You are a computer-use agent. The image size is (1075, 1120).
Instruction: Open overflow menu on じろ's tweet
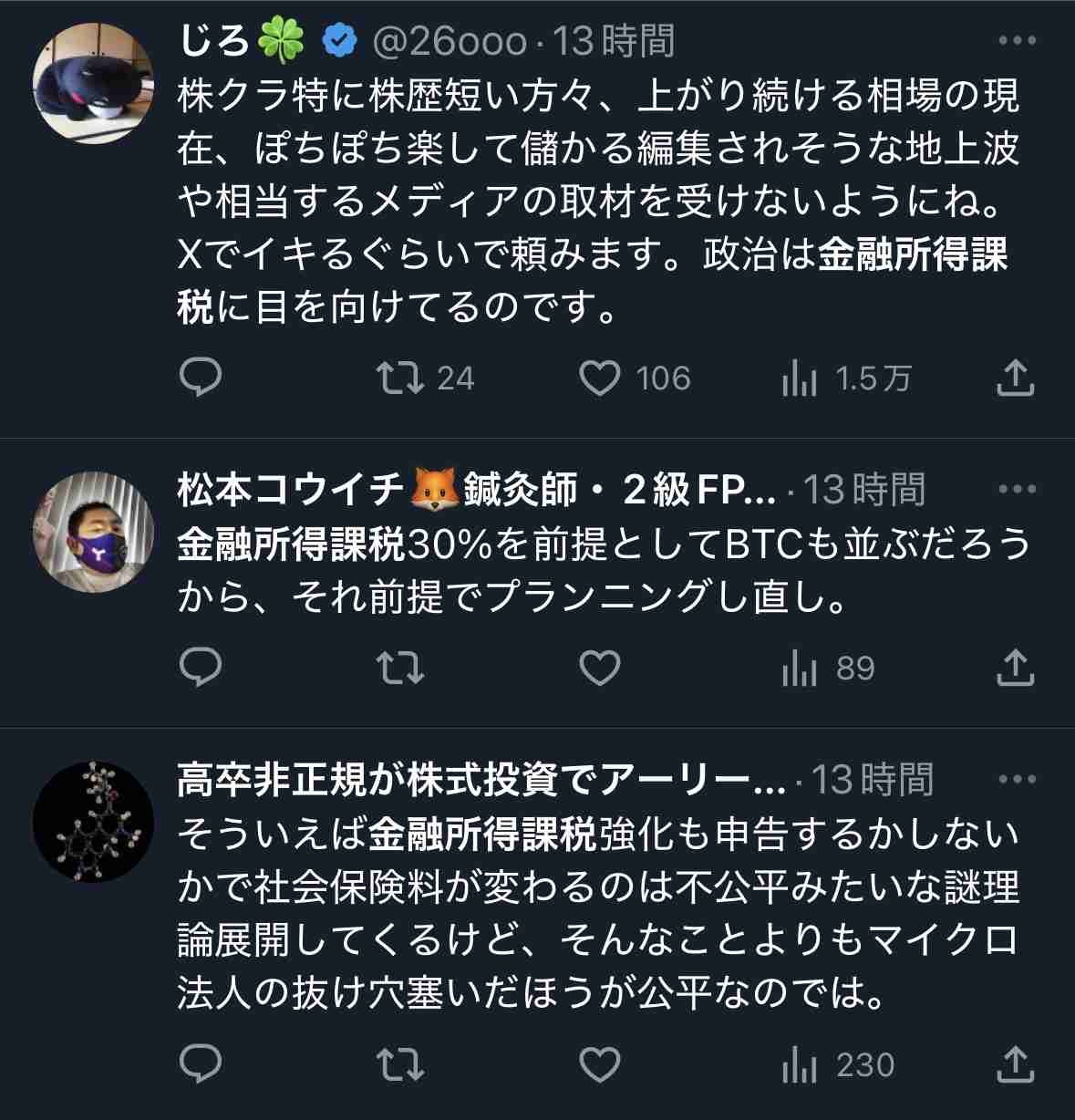(x=1018, y=41)
